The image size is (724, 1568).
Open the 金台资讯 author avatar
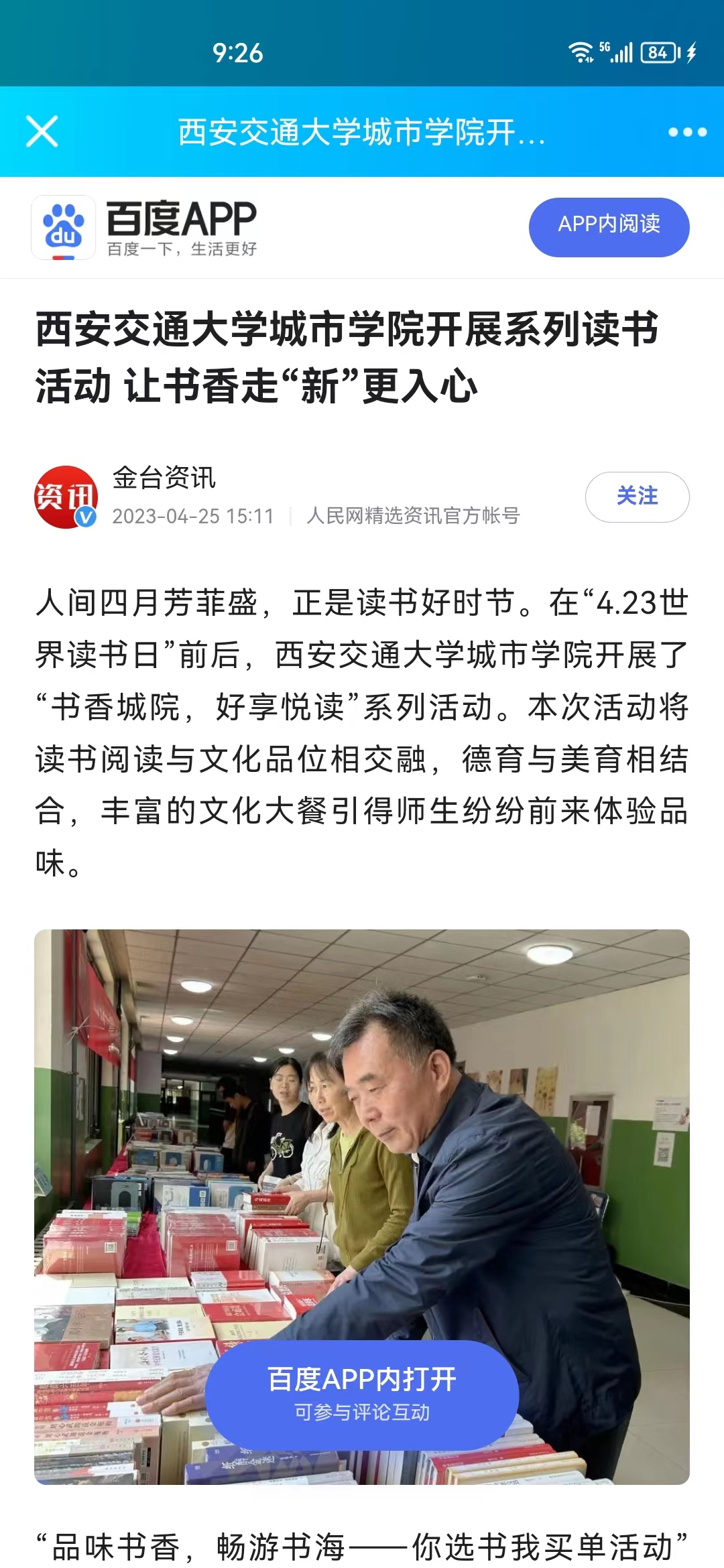pyautogui.click(x=66, y=497)
